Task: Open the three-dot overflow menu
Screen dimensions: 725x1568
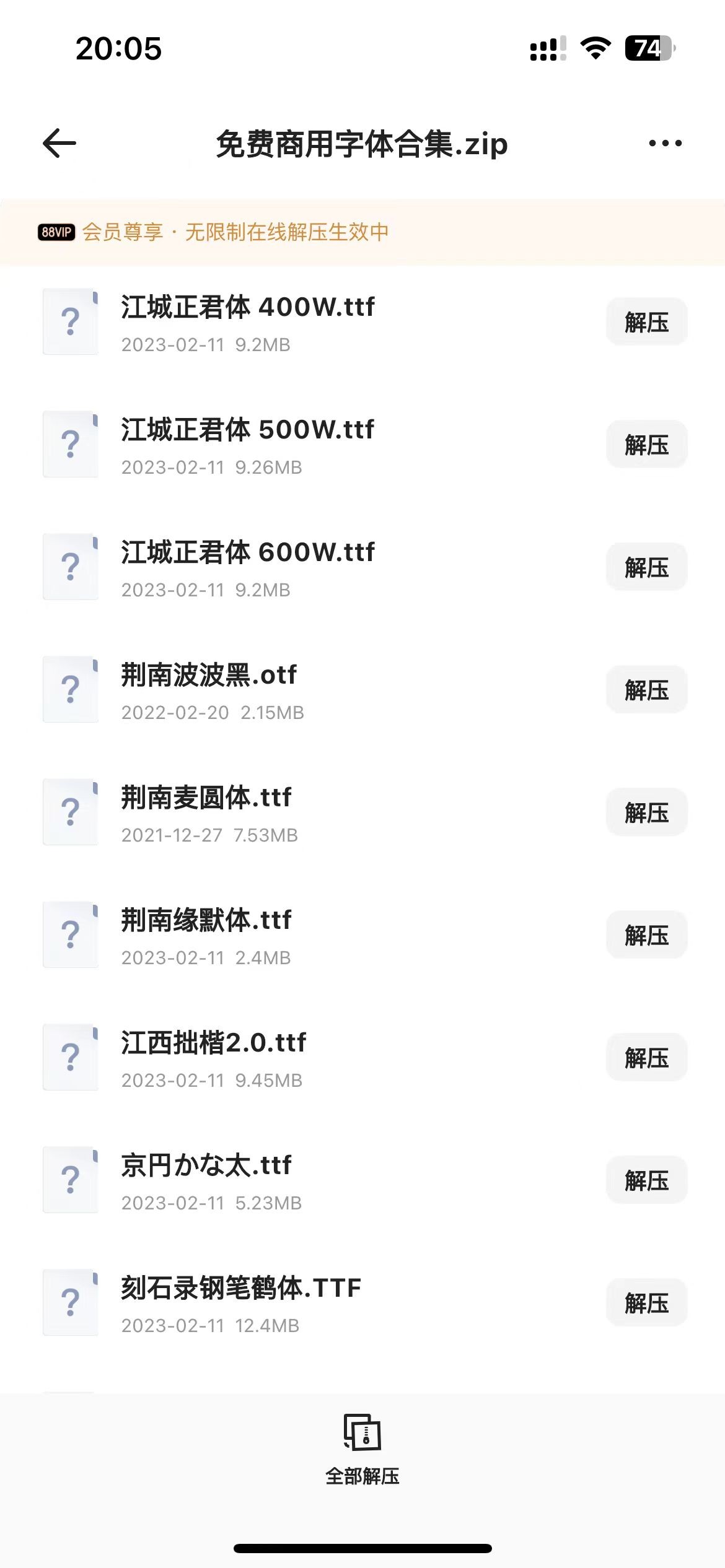Action: (x=665, y=143)
